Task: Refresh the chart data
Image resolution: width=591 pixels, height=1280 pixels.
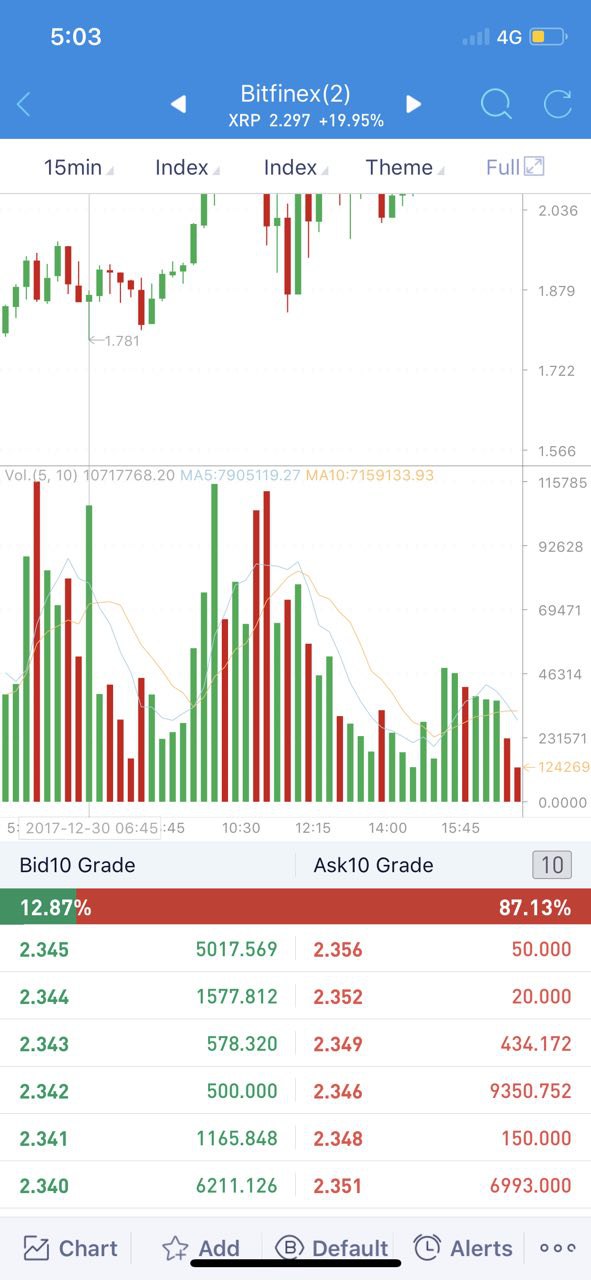Action: (x=557, y=104)
